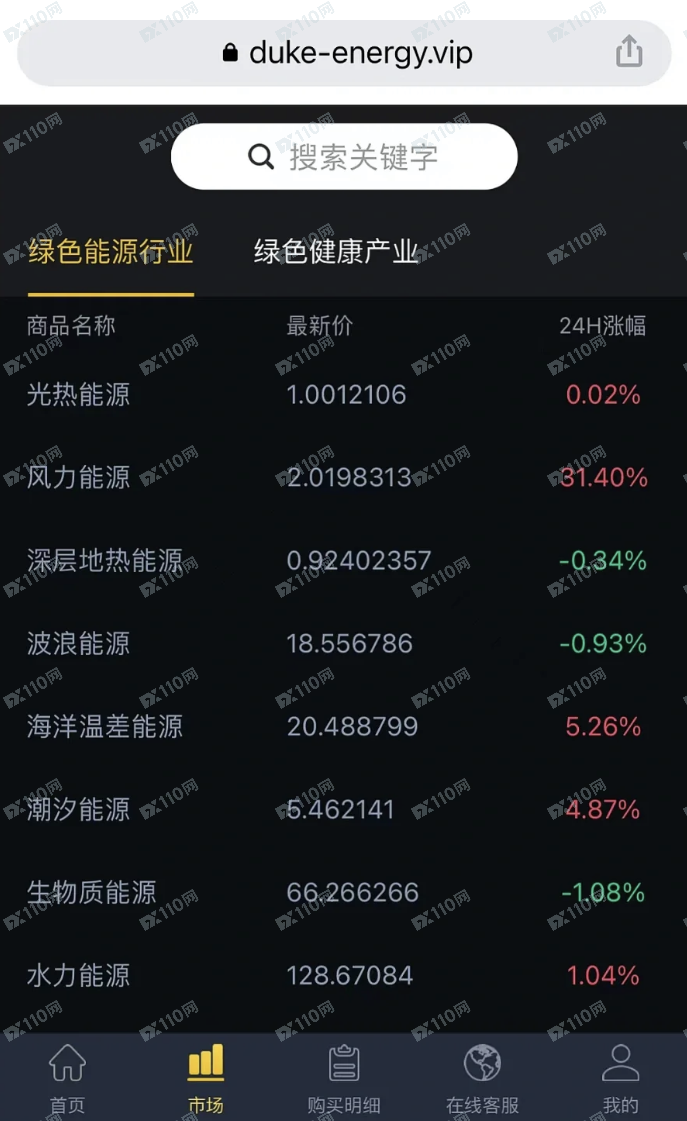Open the 风力能源 row
The image size is (687, 1121).
(343, 478)
